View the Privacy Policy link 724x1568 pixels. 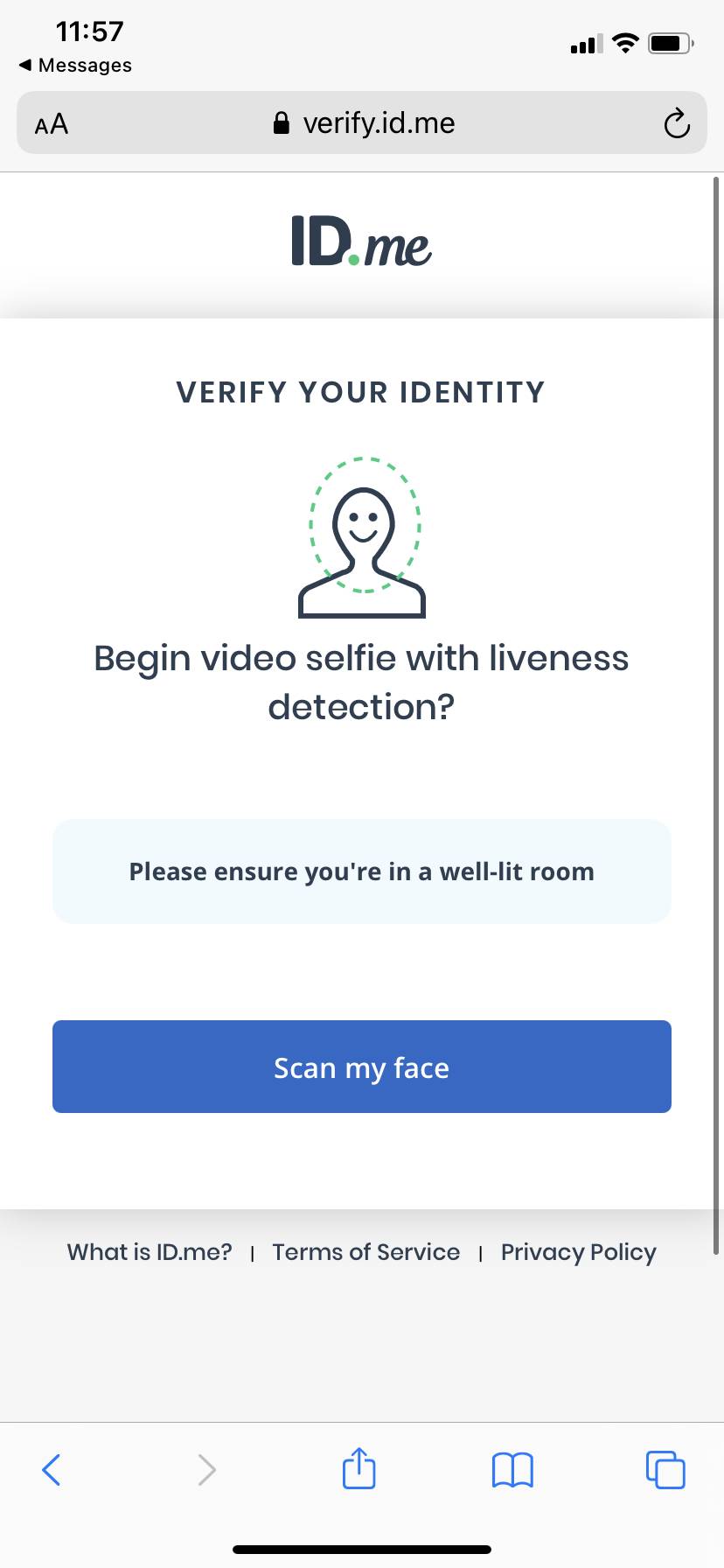click(578, 1252)
